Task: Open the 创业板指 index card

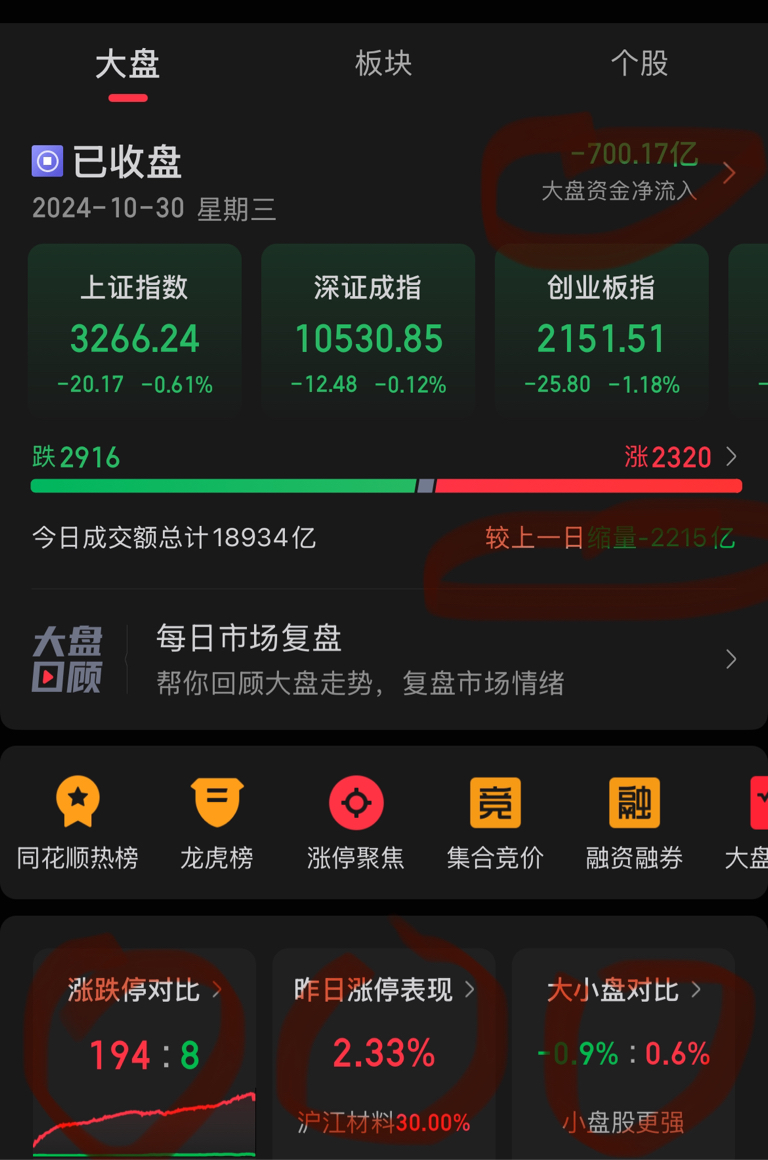Action: [601, 330]
